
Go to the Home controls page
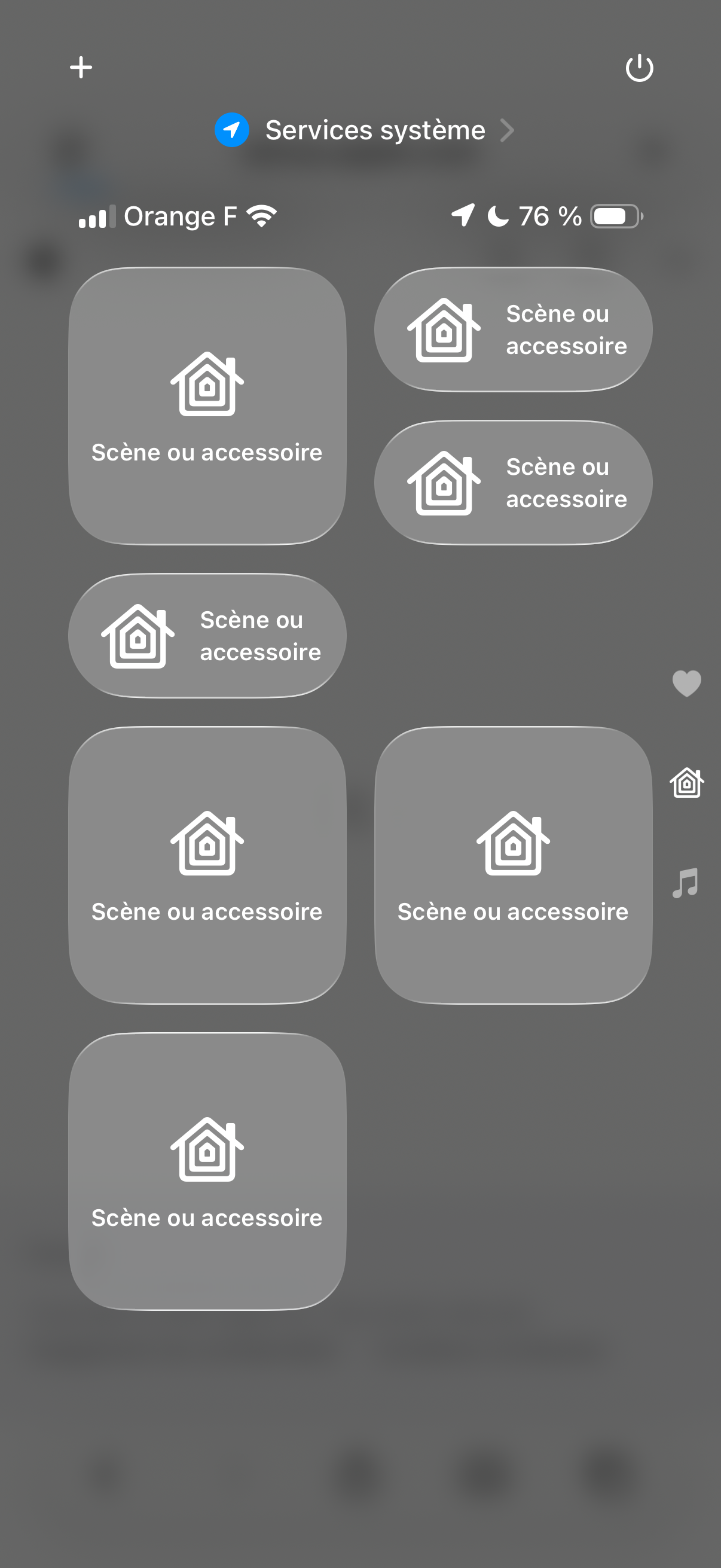click(686, 783)
